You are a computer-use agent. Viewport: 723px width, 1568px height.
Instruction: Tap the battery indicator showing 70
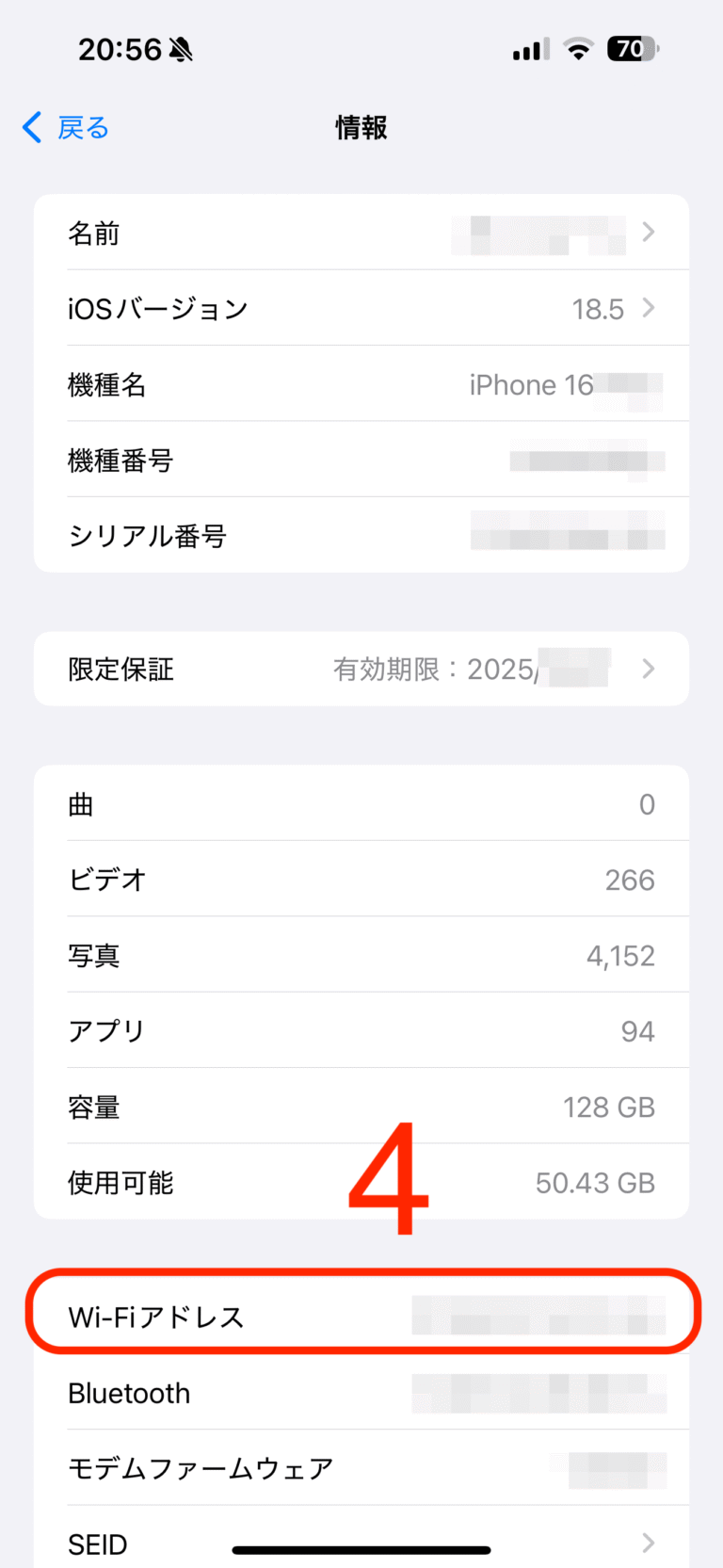coord(633,49)
